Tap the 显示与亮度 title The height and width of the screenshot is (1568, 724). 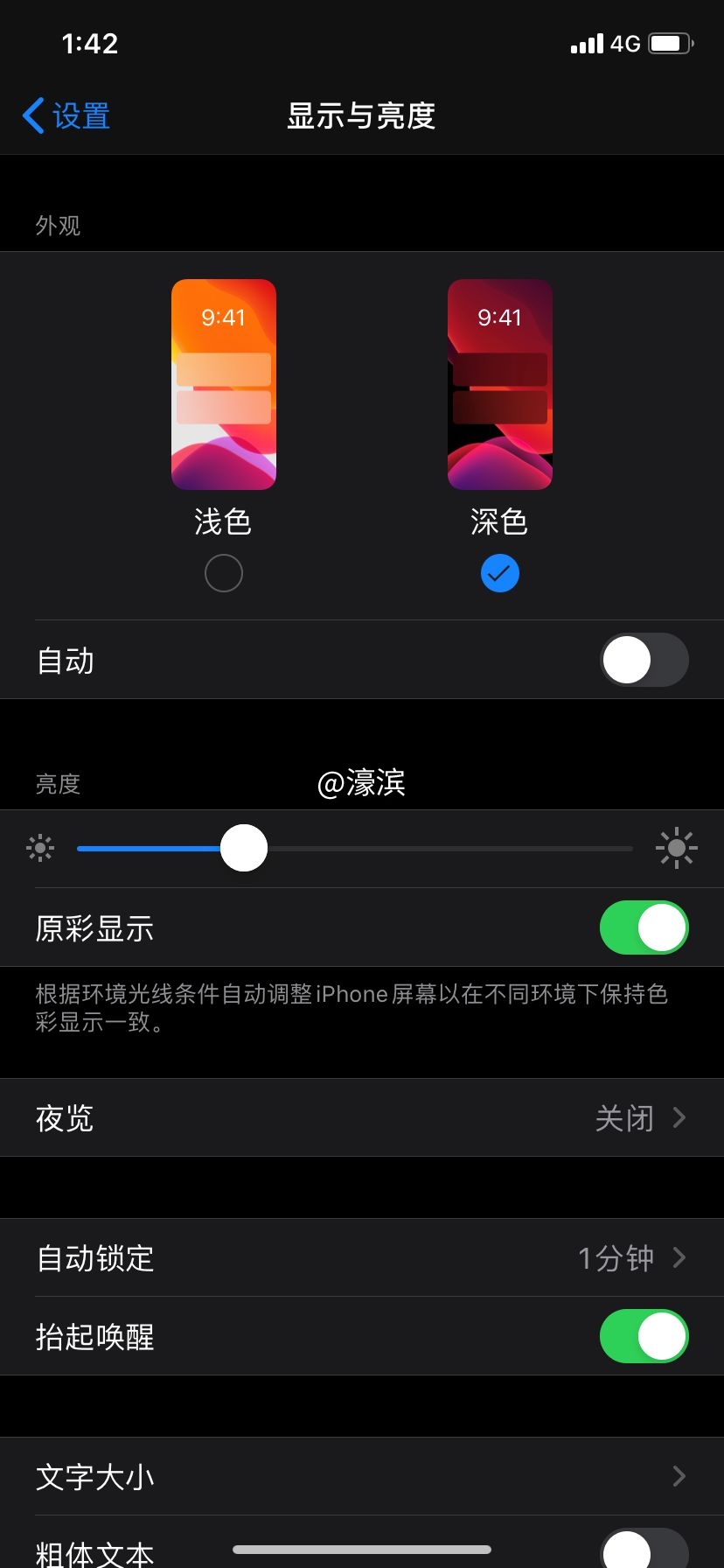pos(361,116)
